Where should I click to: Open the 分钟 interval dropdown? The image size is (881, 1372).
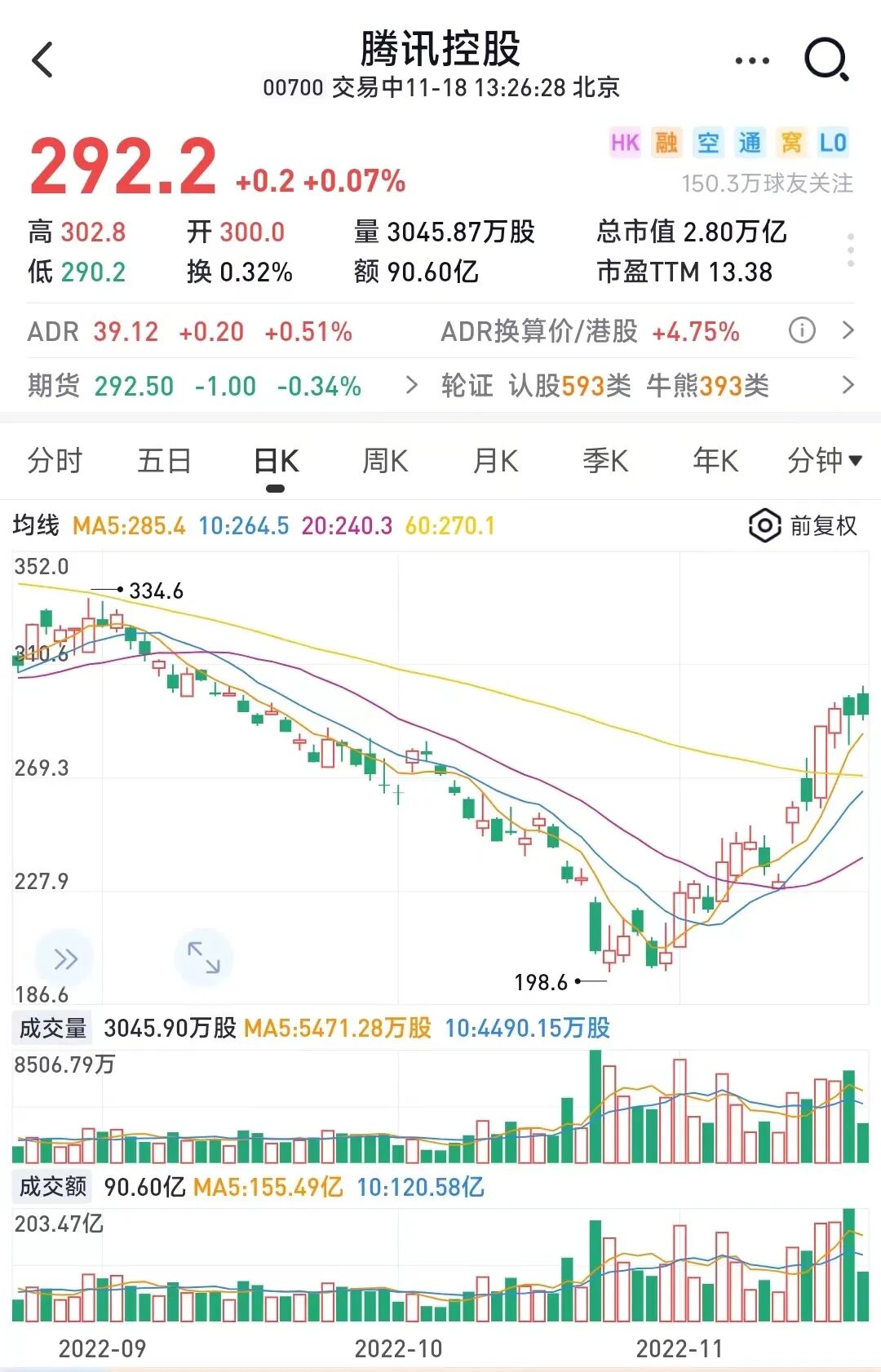click(x=824, y=461)
